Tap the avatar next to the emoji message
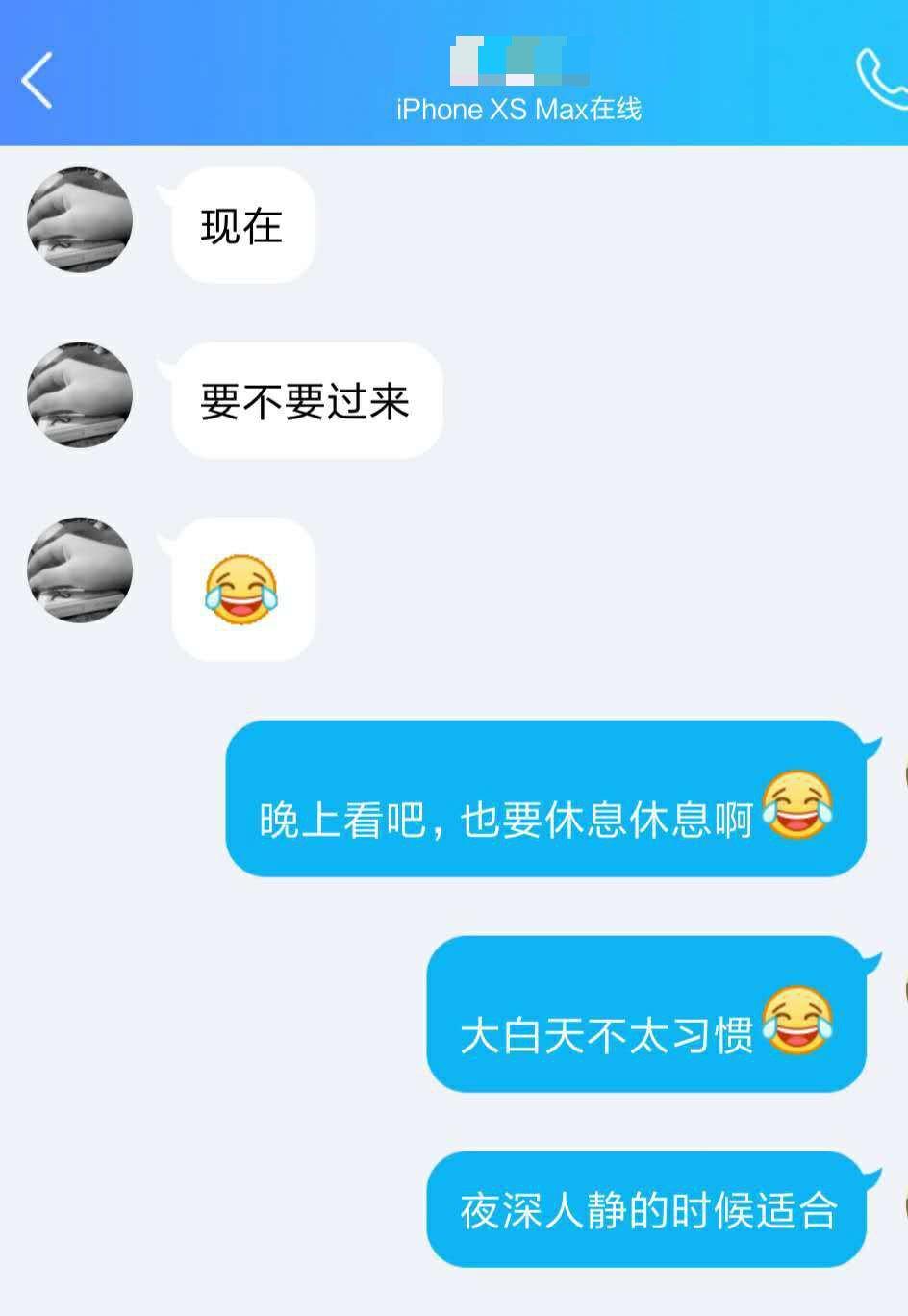Screen dimensions: 908x1316 click(79, 569)
